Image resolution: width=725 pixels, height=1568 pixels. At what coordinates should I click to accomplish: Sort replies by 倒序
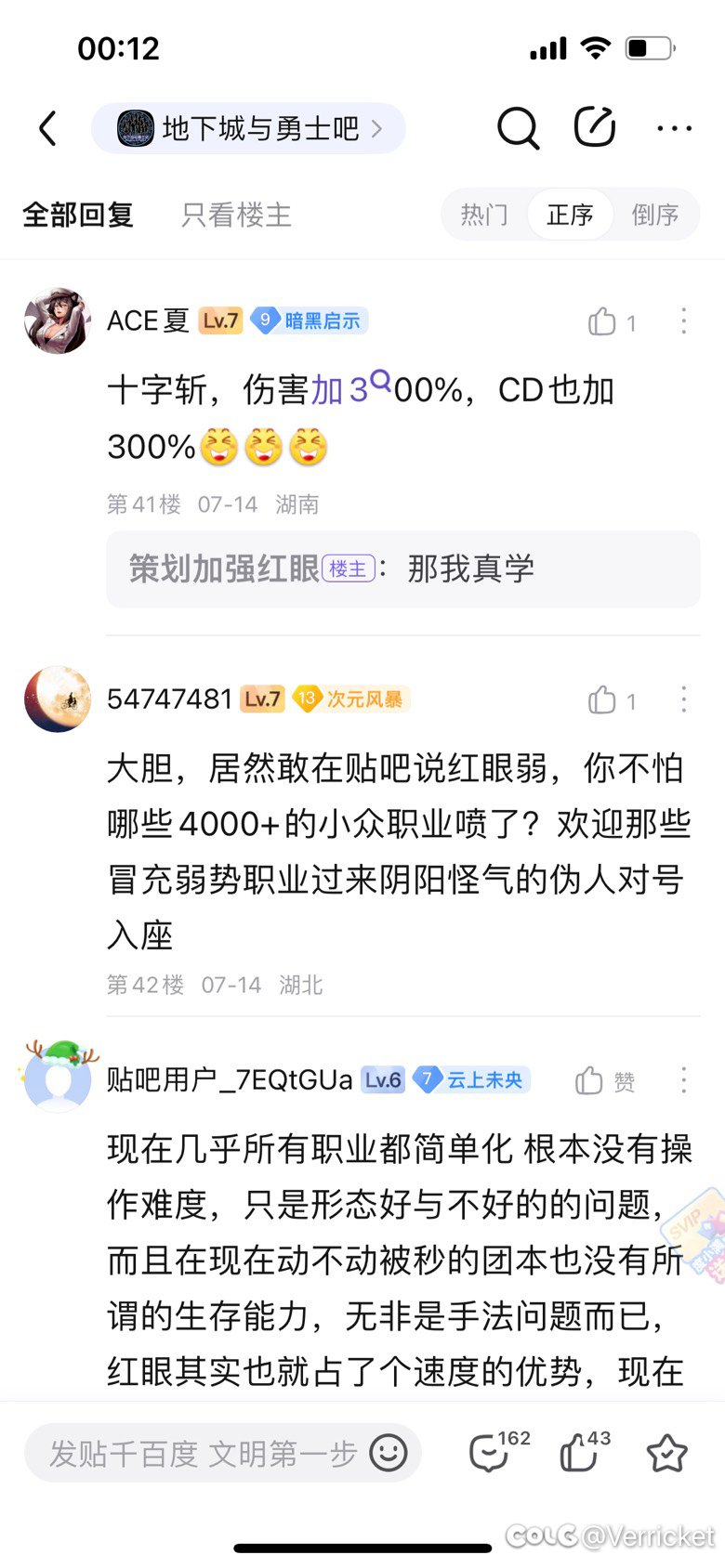(x=655, y=215)
